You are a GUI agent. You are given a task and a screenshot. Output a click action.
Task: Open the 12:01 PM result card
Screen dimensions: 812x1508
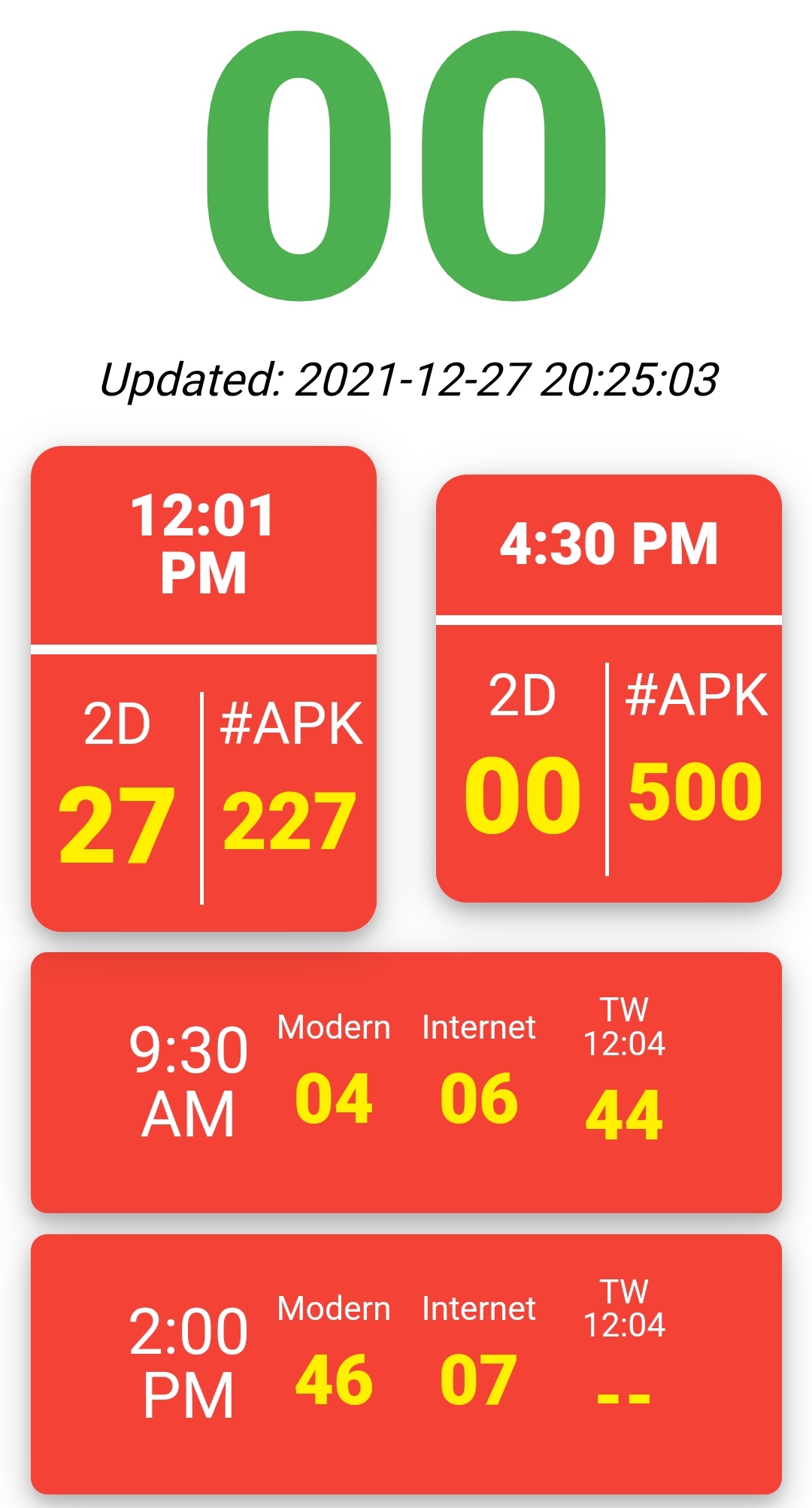203,688
